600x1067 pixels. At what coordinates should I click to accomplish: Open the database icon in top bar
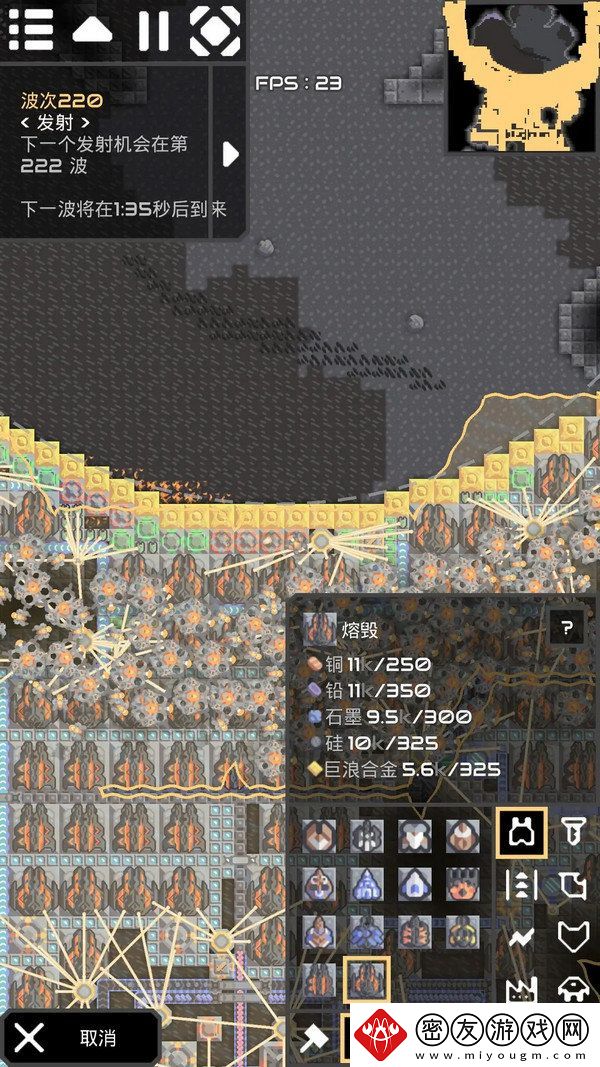click(x=214, y=30)
